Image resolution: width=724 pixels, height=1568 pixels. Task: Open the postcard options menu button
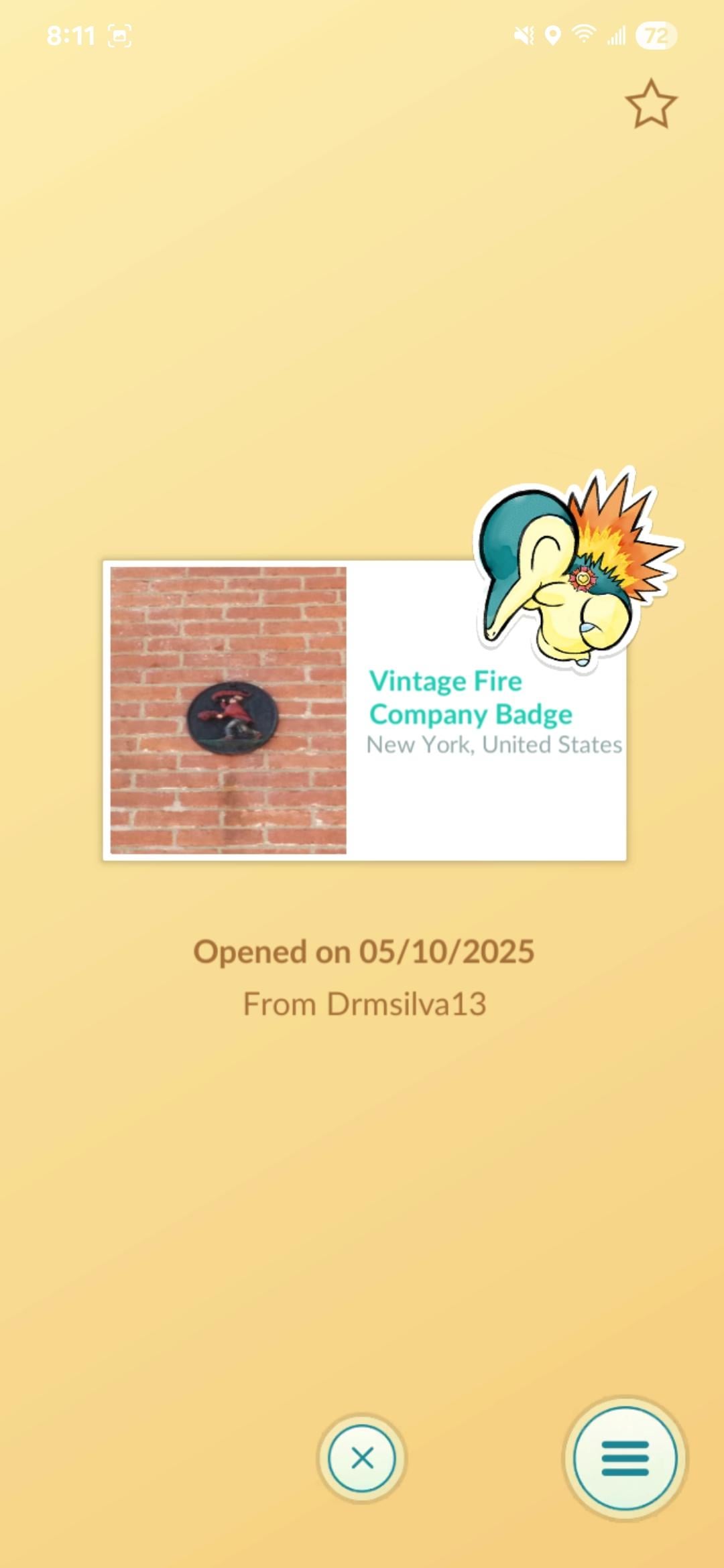pyautogui.click(x=625, y=1458)
